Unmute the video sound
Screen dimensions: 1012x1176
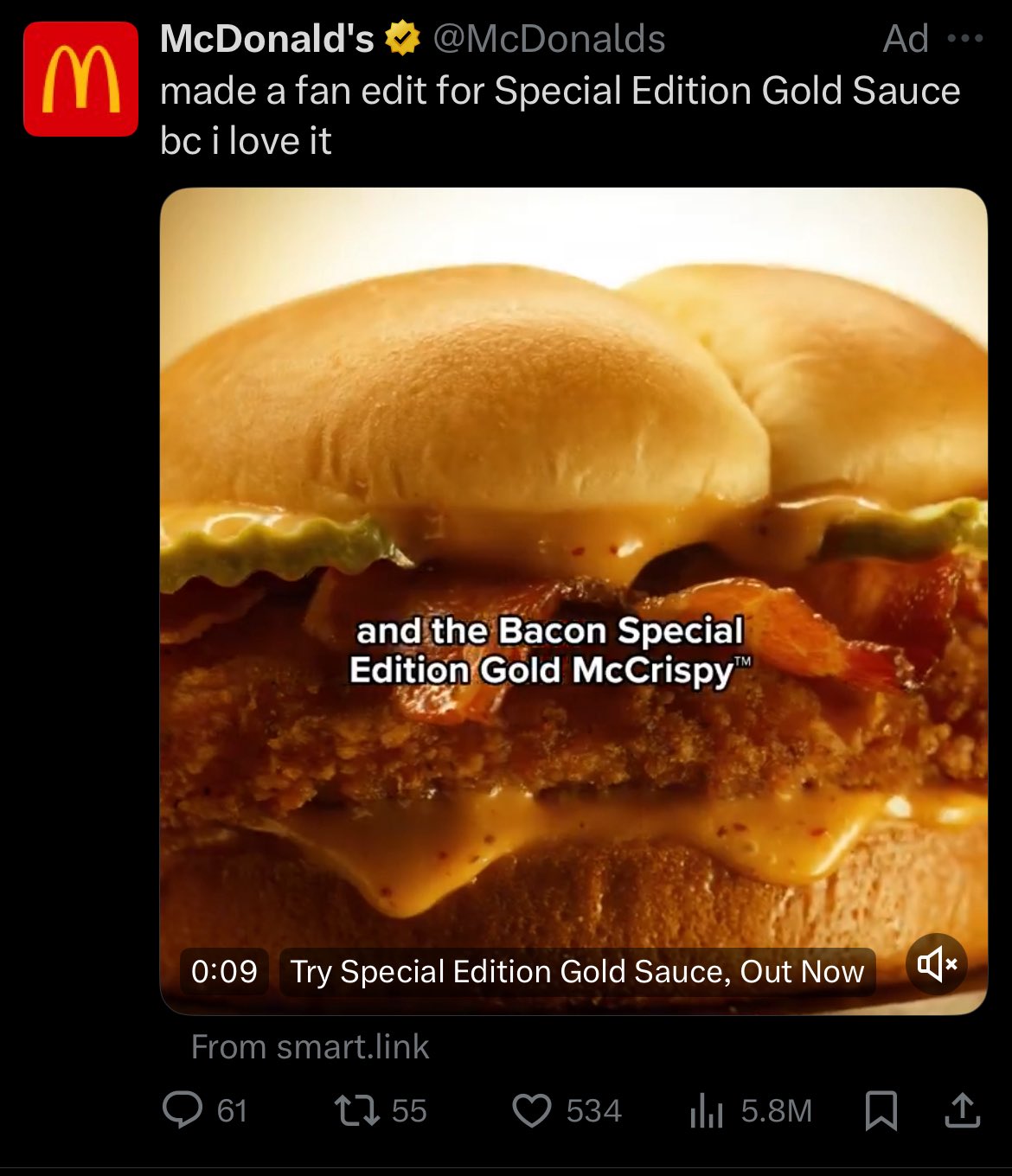[x=936, y=963]
